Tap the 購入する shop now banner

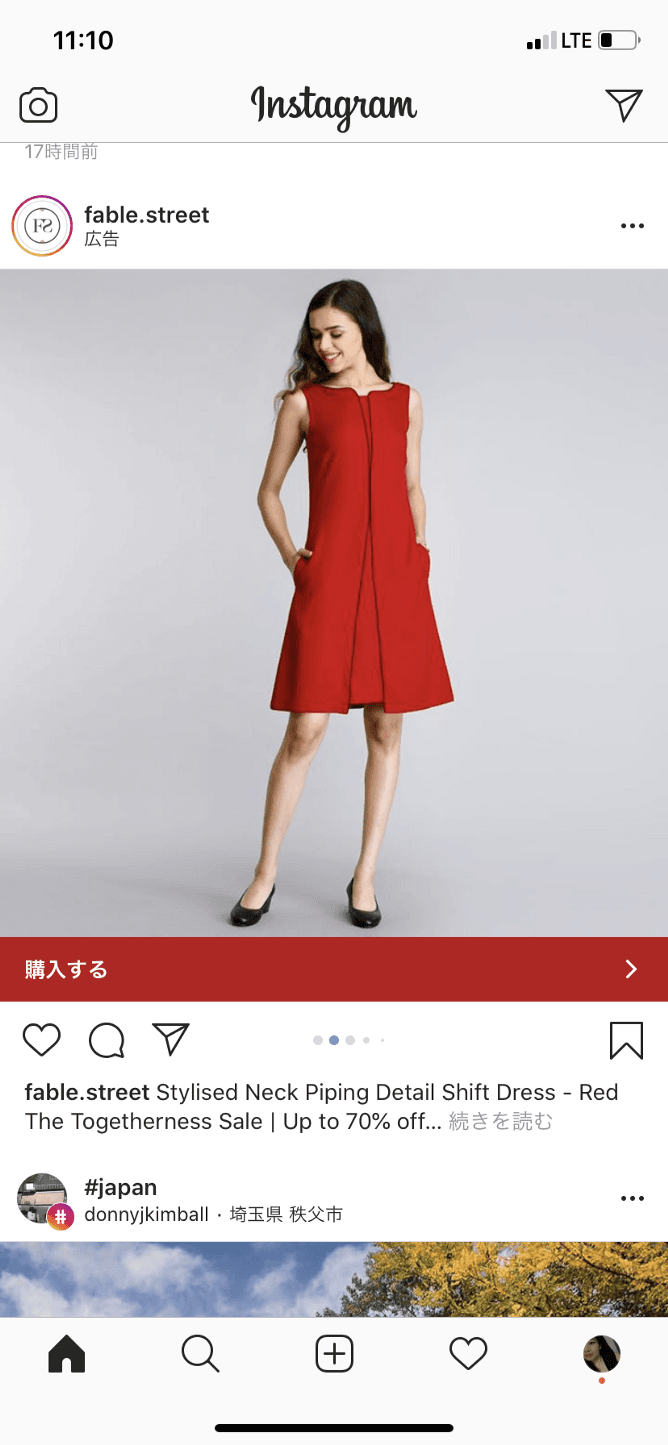tap(334, 968)
